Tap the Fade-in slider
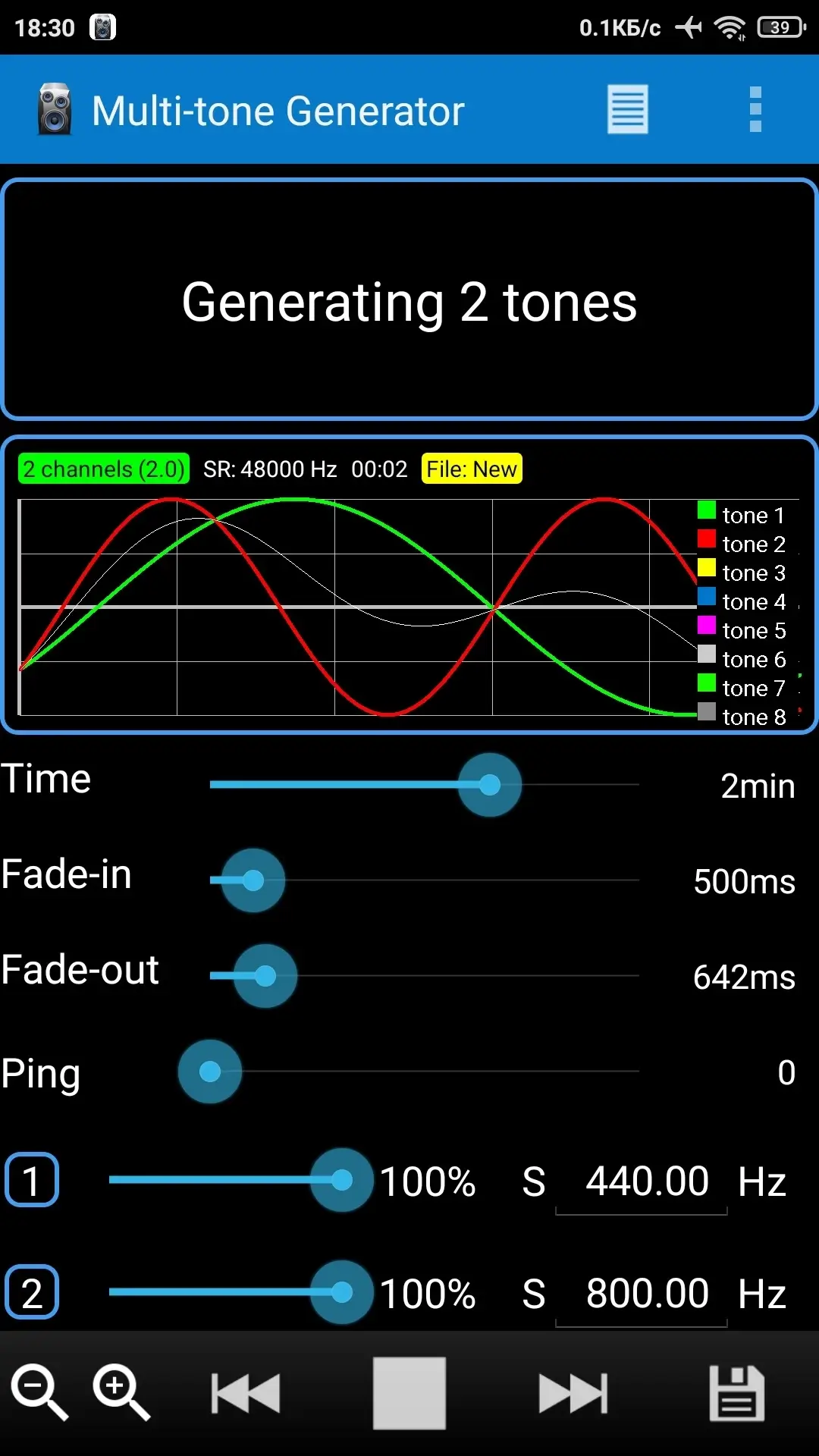819x1456 pixels. (425, 880)
